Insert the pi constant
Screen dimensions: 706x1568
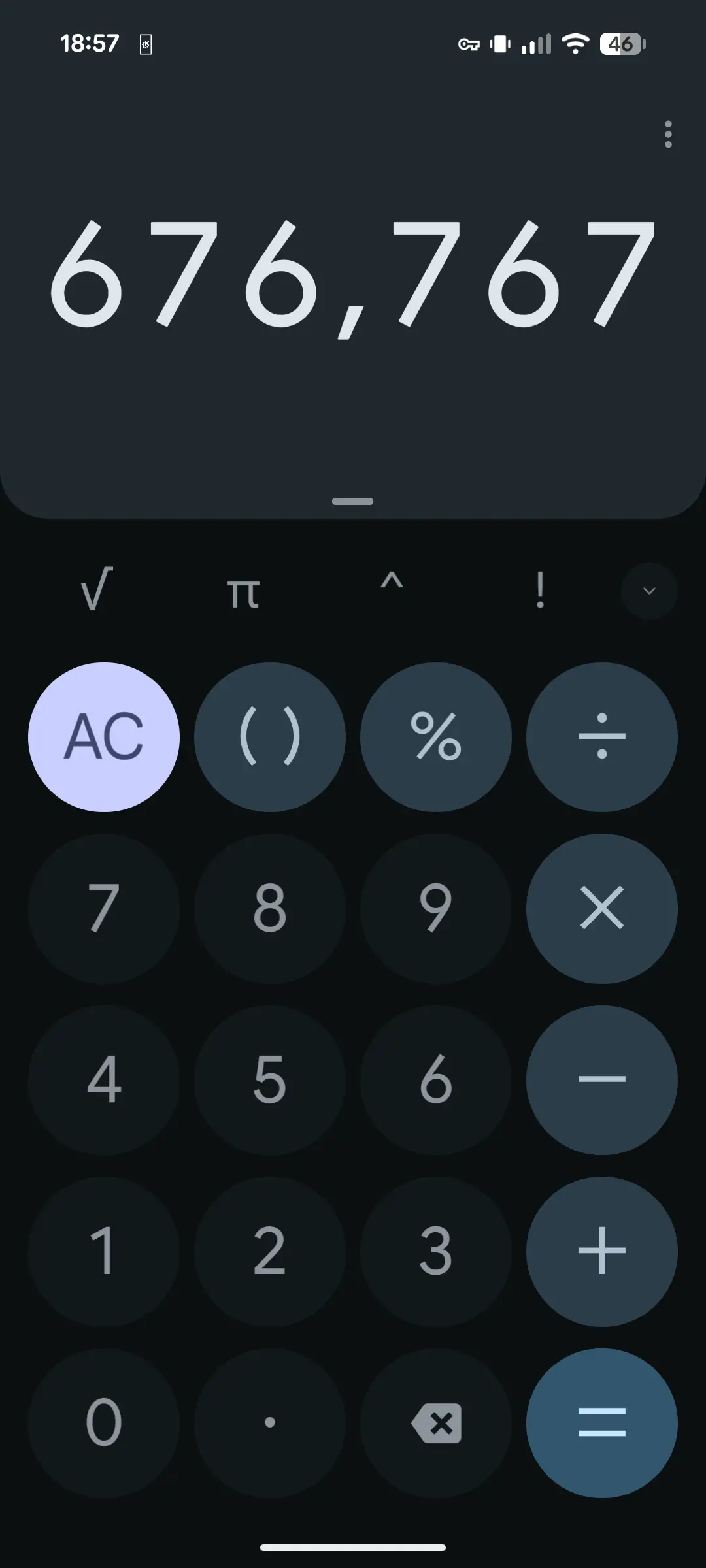[243, 591]
